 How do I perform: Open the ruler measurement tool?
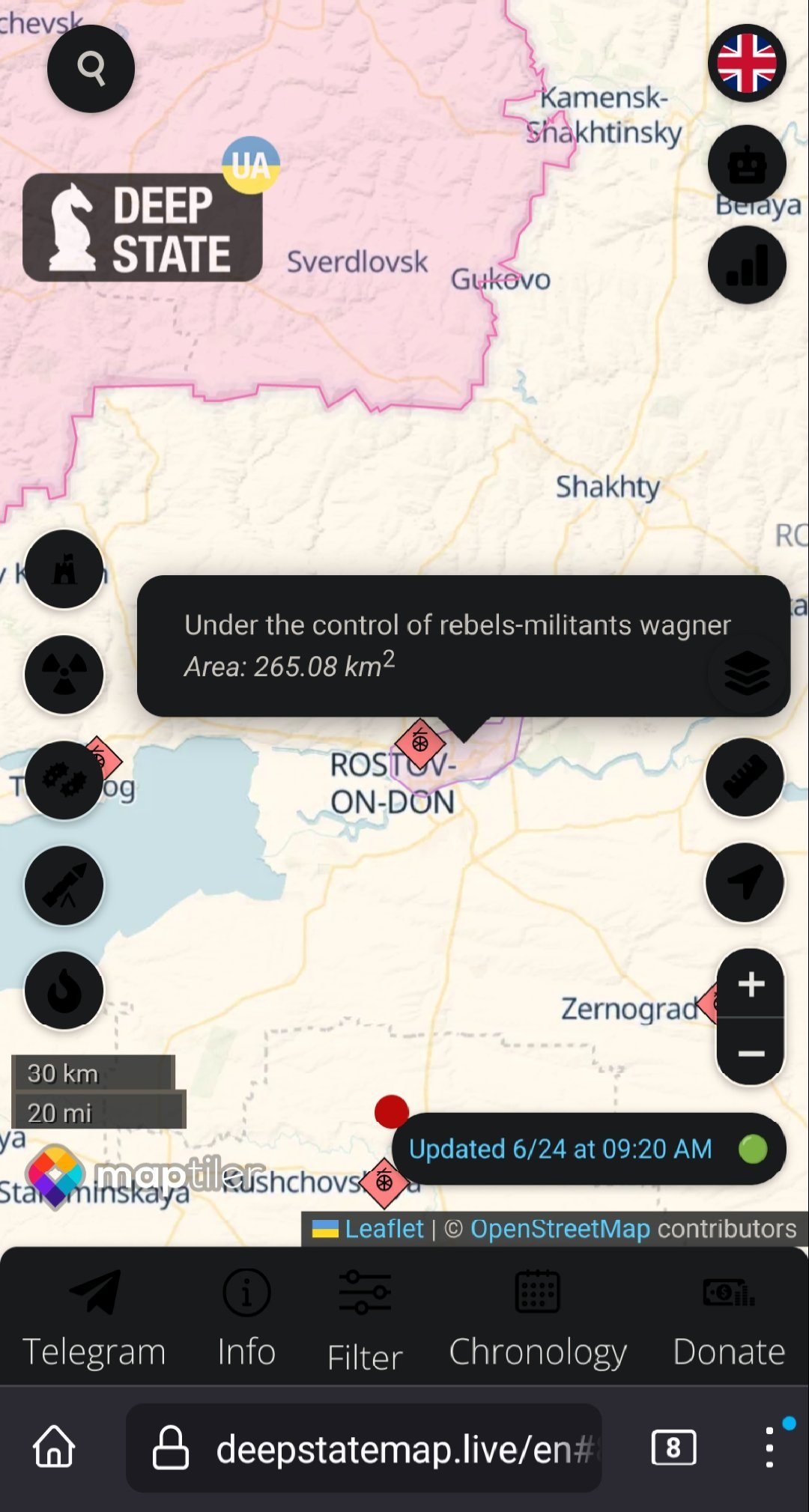point(745,777)
